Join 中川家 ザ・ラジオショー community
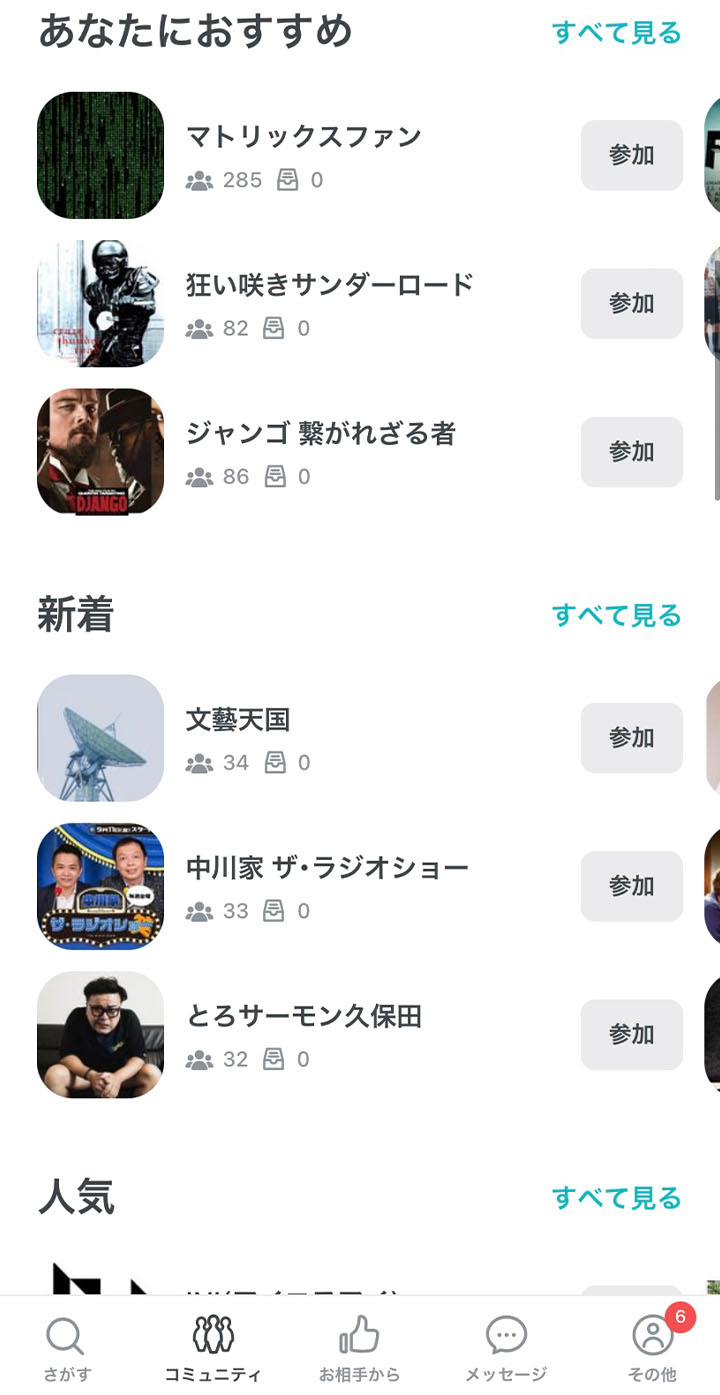This screenshot has width=720, height=1395. coord(631,886)
